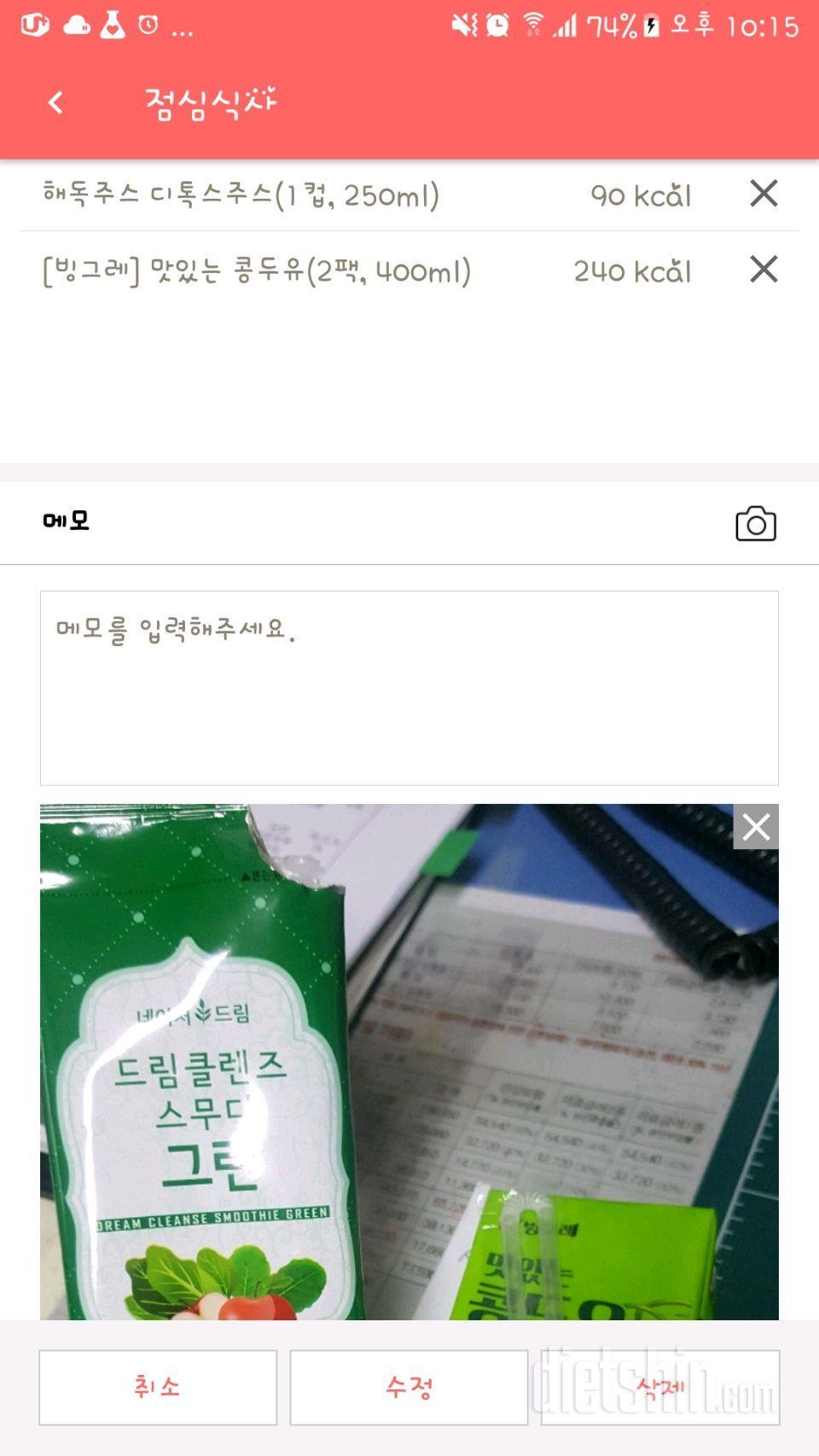Image resolution: width=819 pixels, height=1456 pixels.
Task: Tap the 수정 edit button
Action: pyautogui.click(x=409, y=1387)
